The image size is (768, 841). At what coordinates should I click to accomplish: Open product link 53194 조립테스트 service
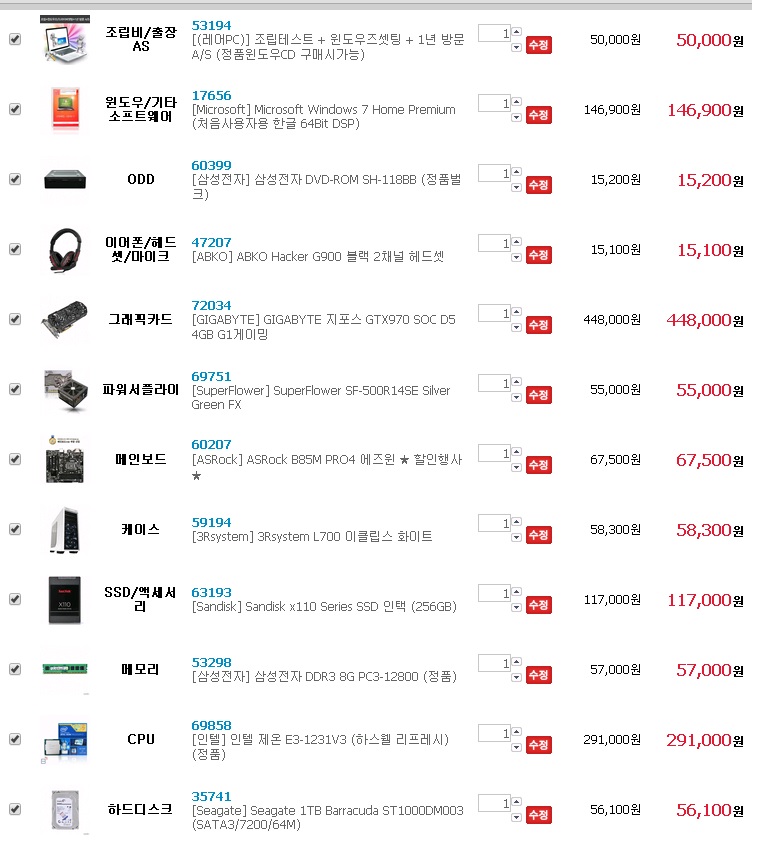tap(211, 26)
